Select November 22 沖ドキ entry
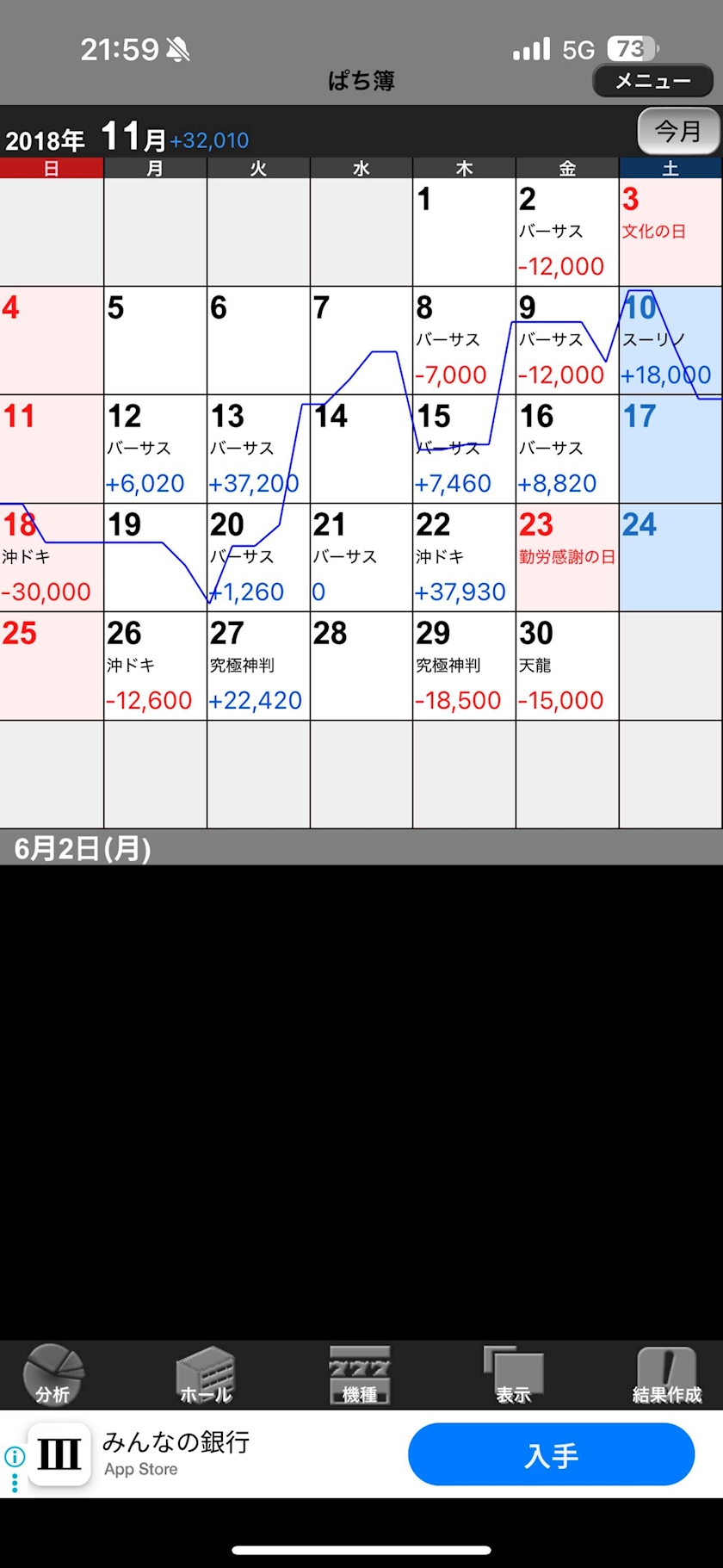 click(464, 558)
